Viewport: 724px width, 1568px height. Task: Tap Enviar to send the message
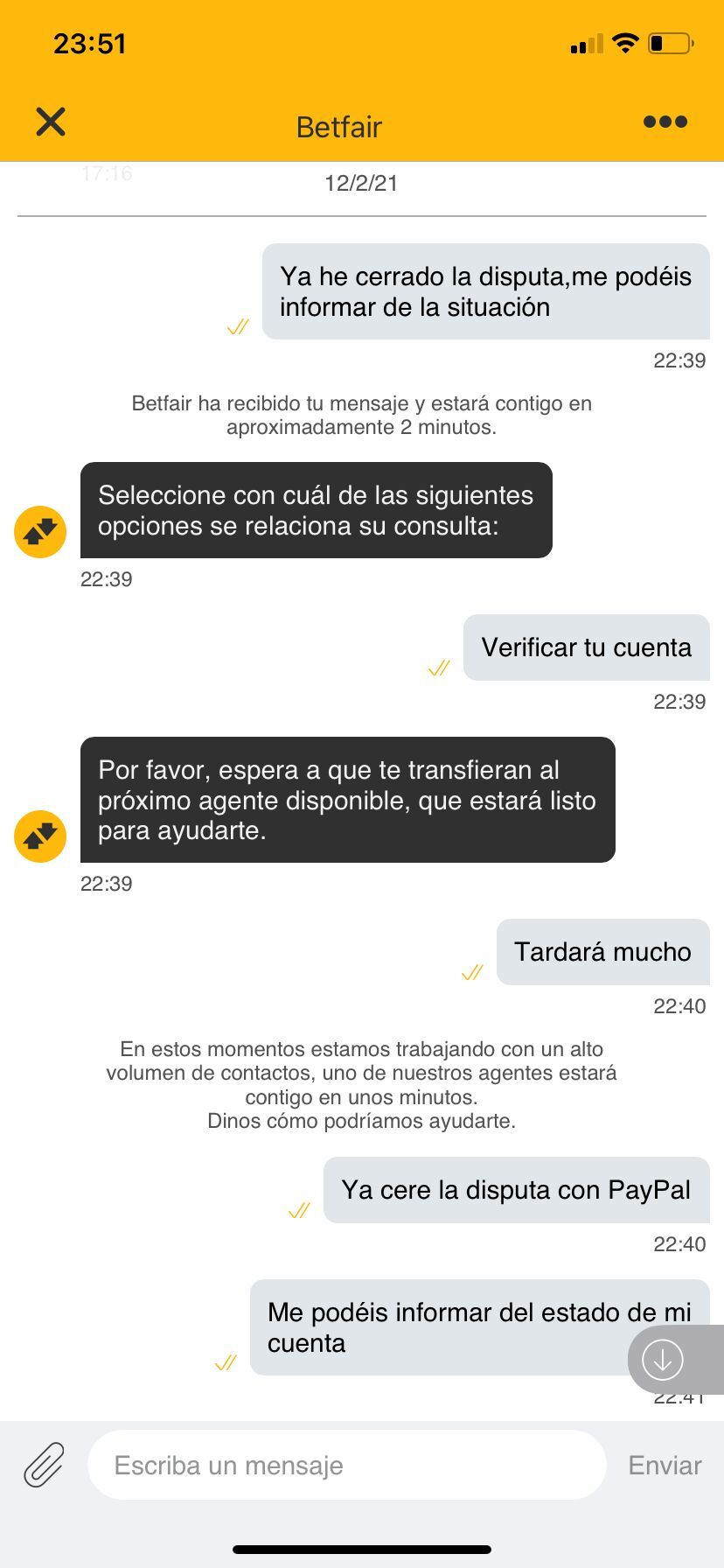pyautogui.click(x=665, y=1465)
